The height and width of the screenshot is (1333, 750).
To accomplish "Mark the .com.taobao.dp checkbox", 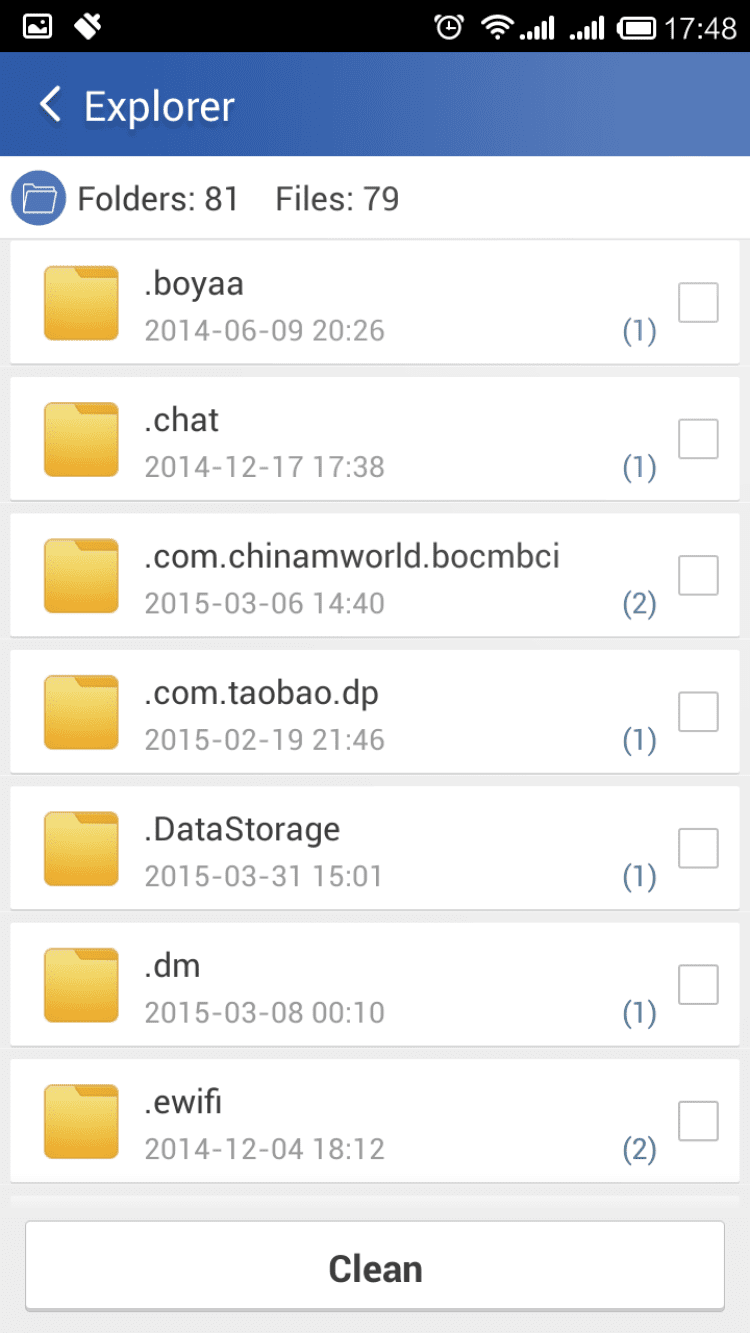I will click(698, 712).
